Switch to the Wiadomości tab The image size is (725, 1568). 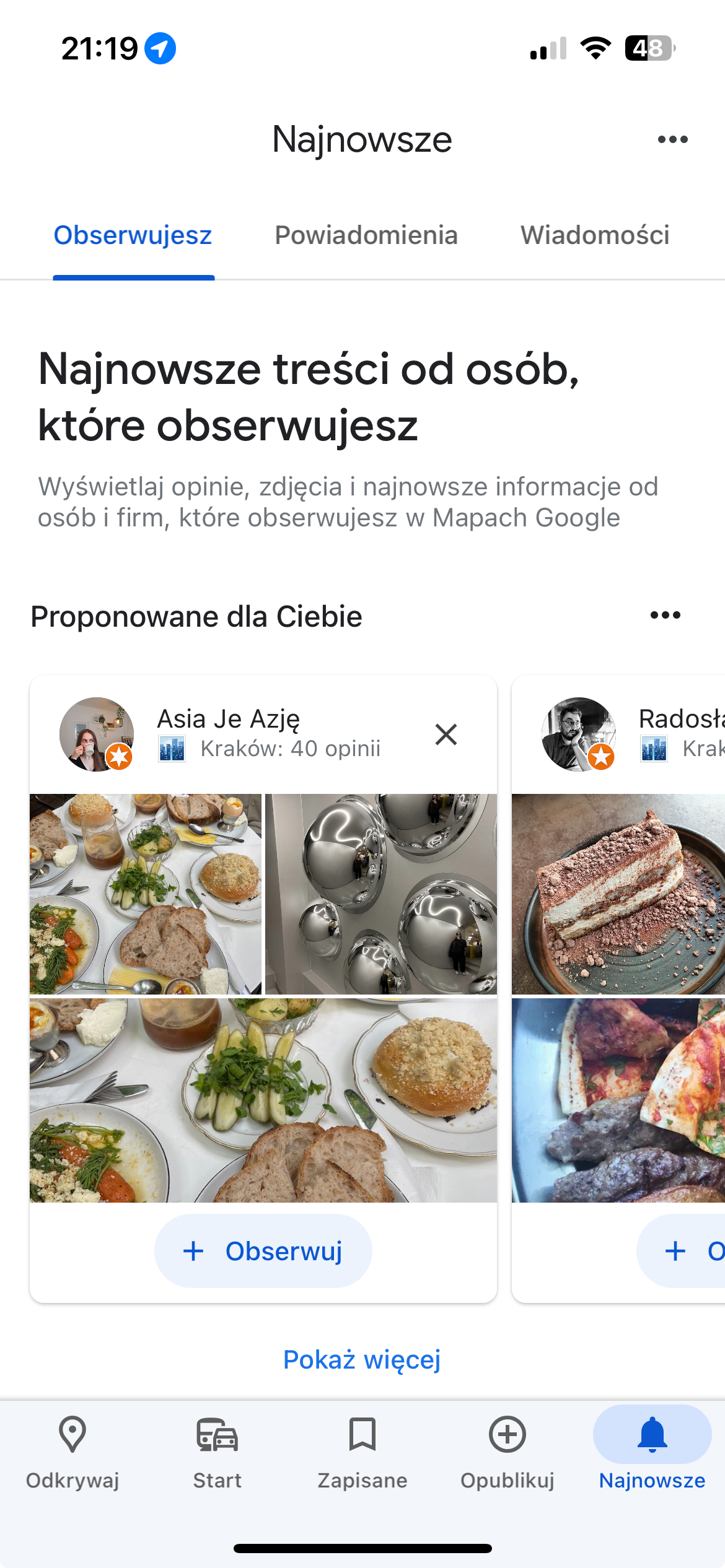[594, 235]
